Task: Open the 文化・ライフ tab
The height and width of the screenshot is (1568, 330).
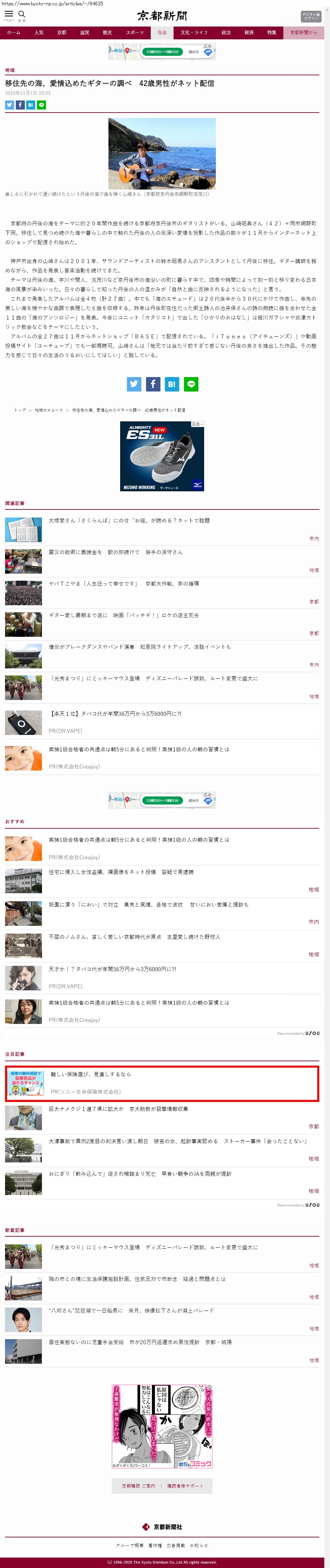Action: click(194, 32)
